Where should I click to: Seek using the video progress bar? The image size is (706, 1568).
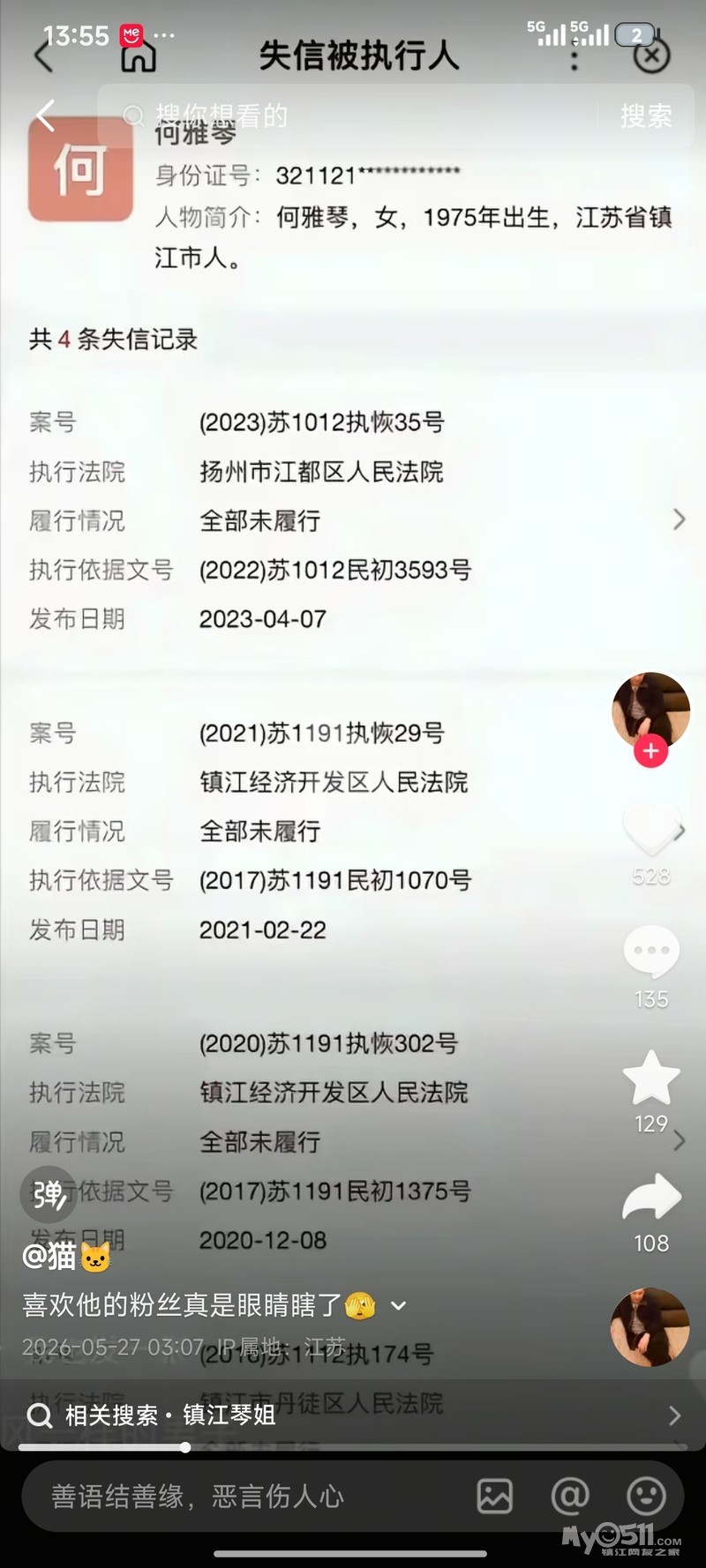click(353, 1447)
